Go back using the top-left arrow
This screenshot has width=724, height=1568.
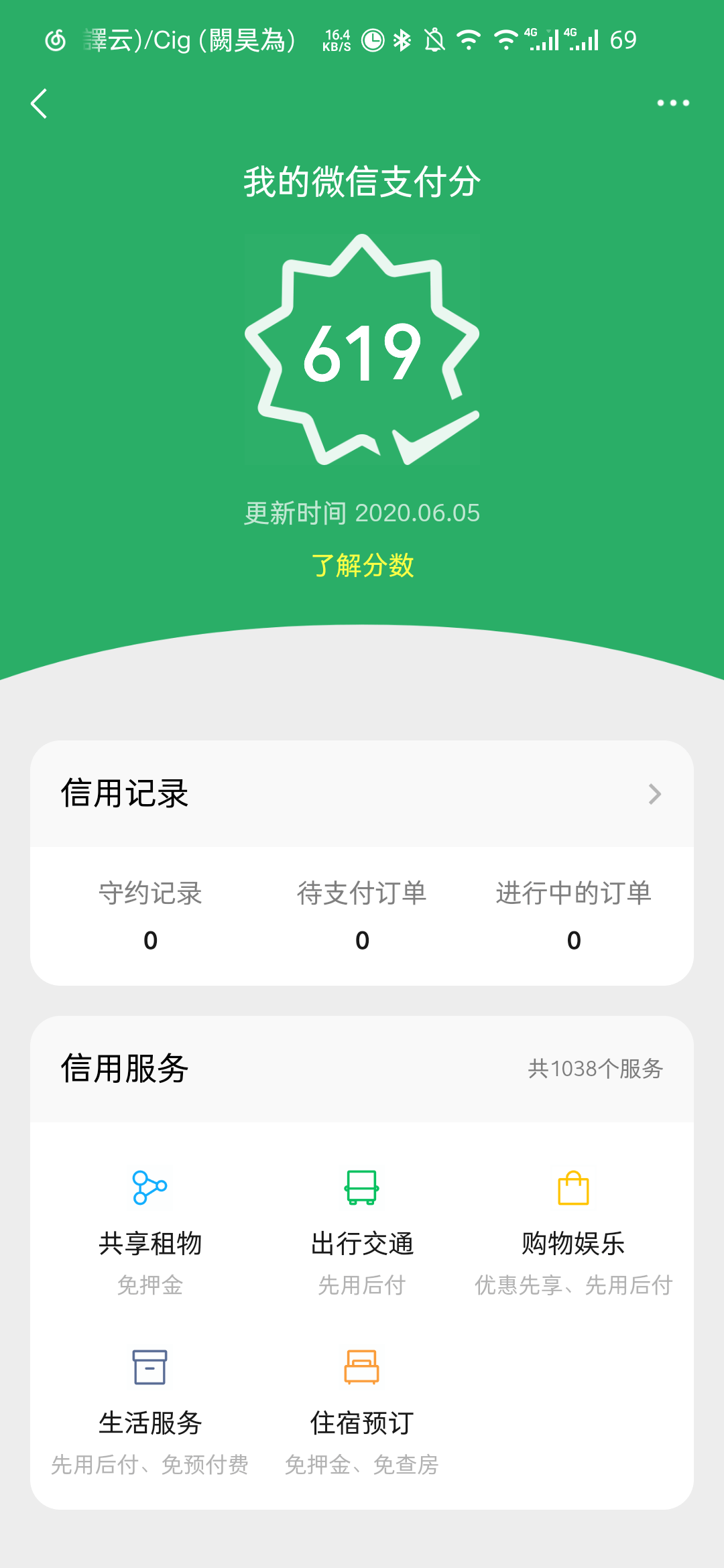40,104
